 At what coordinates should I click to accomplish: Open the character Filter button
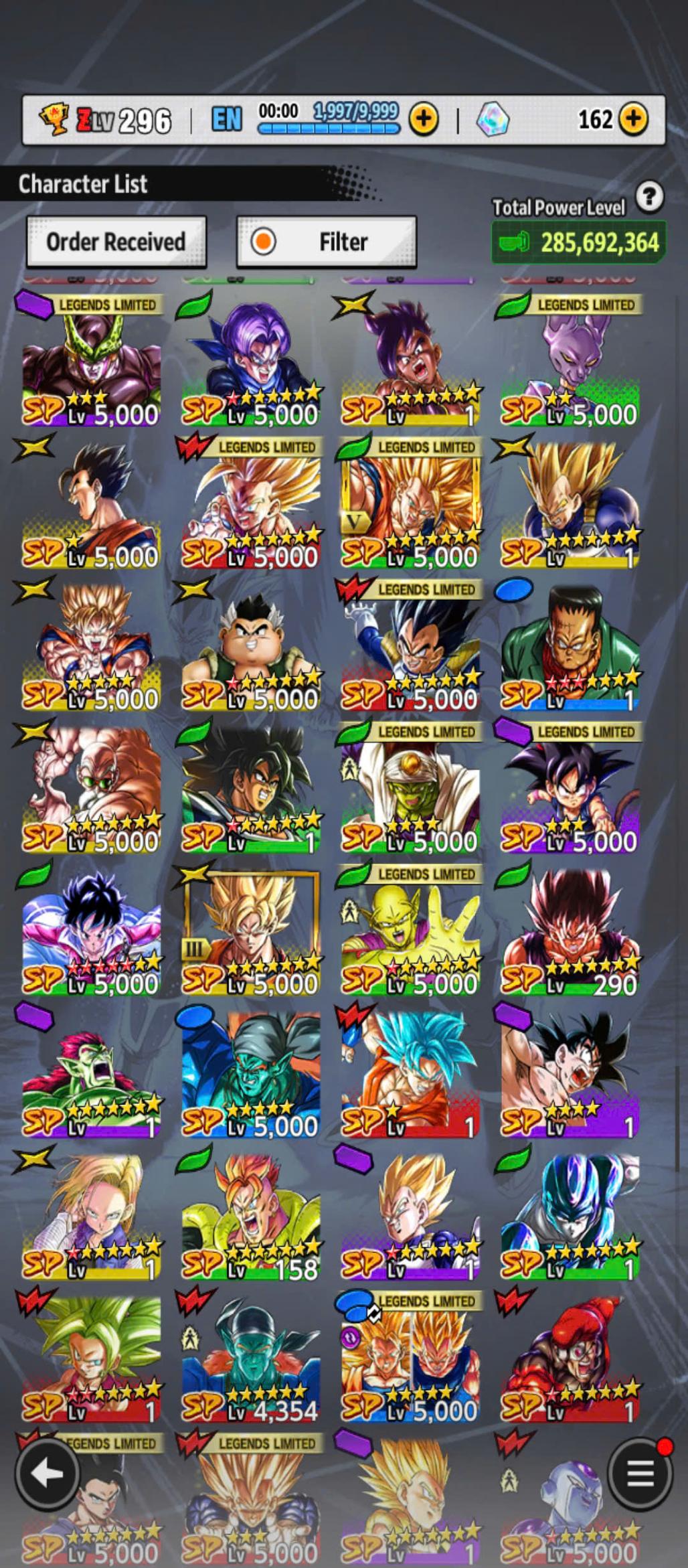click(x=327, y=242)
